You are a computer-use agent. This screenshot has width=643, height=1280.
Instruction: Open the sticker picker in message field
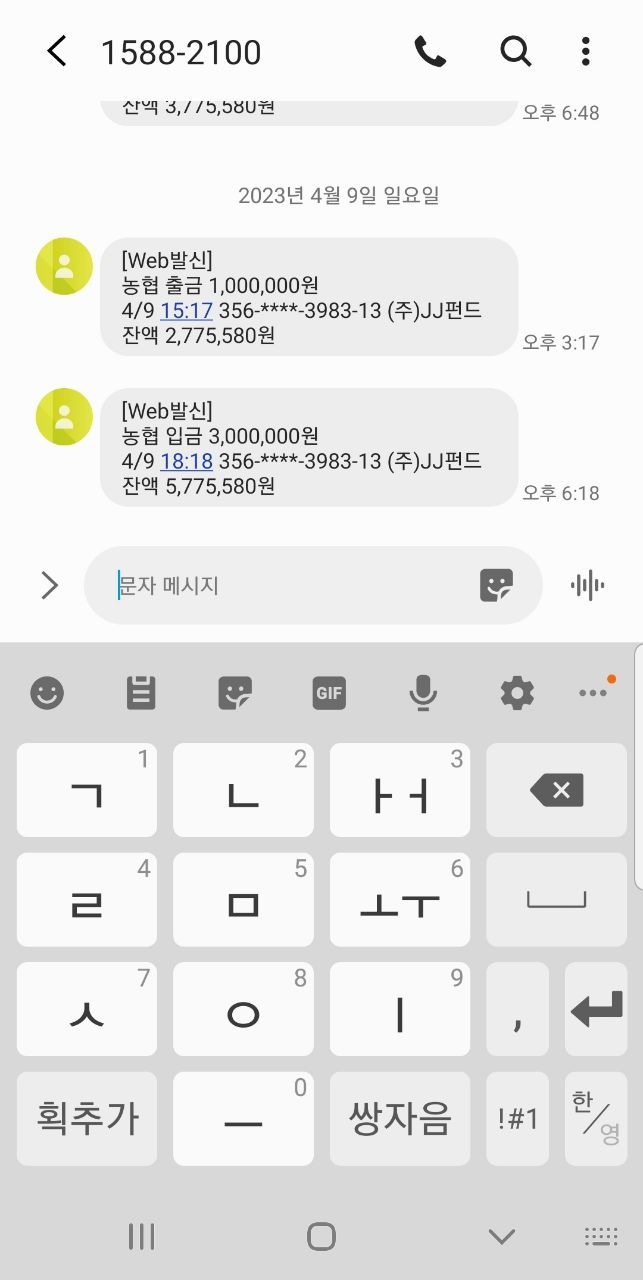tap(496, 585)
